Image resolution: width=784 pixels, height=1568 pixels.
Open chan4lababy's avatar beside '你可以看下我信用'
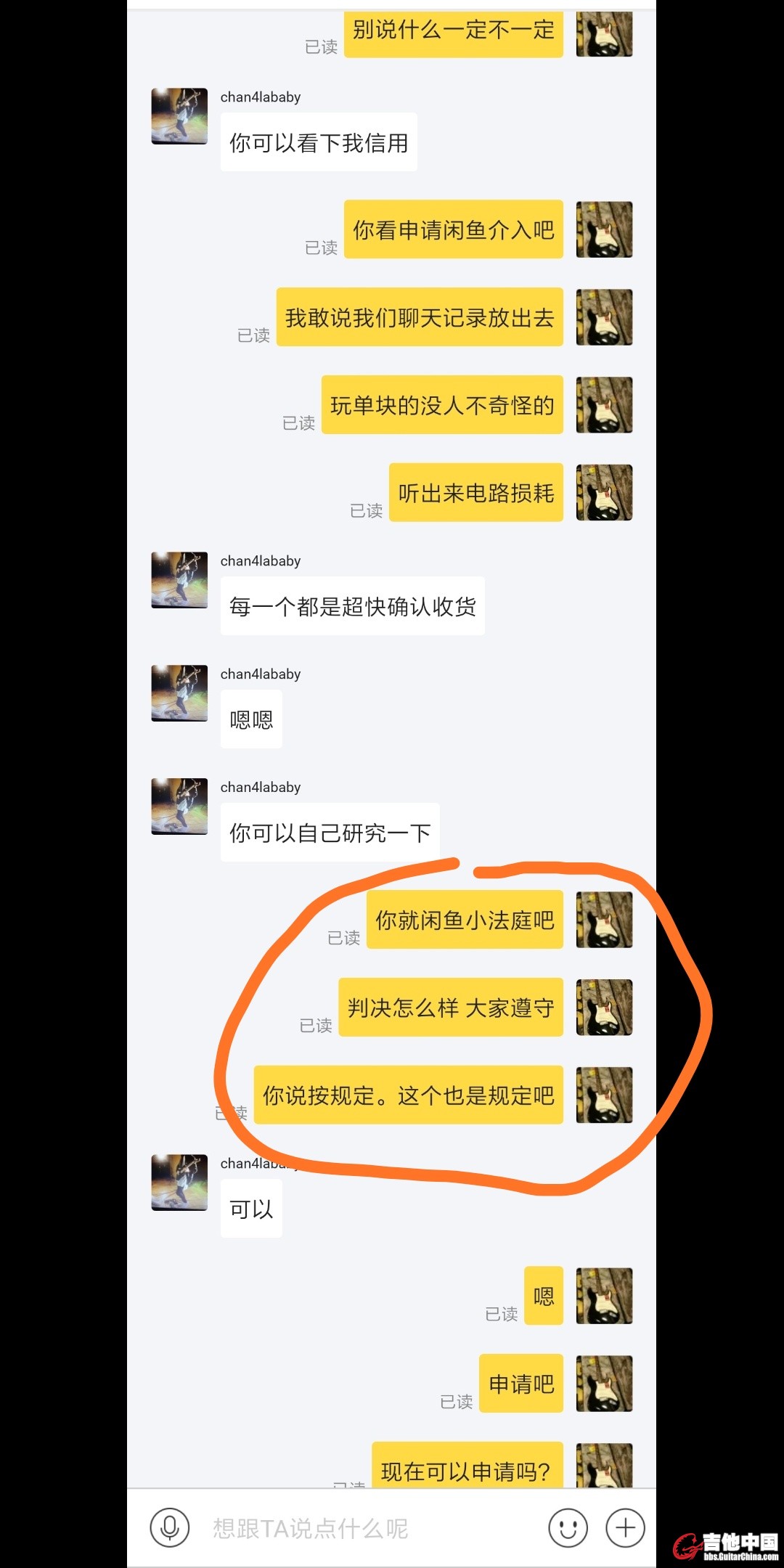point(179,116)
